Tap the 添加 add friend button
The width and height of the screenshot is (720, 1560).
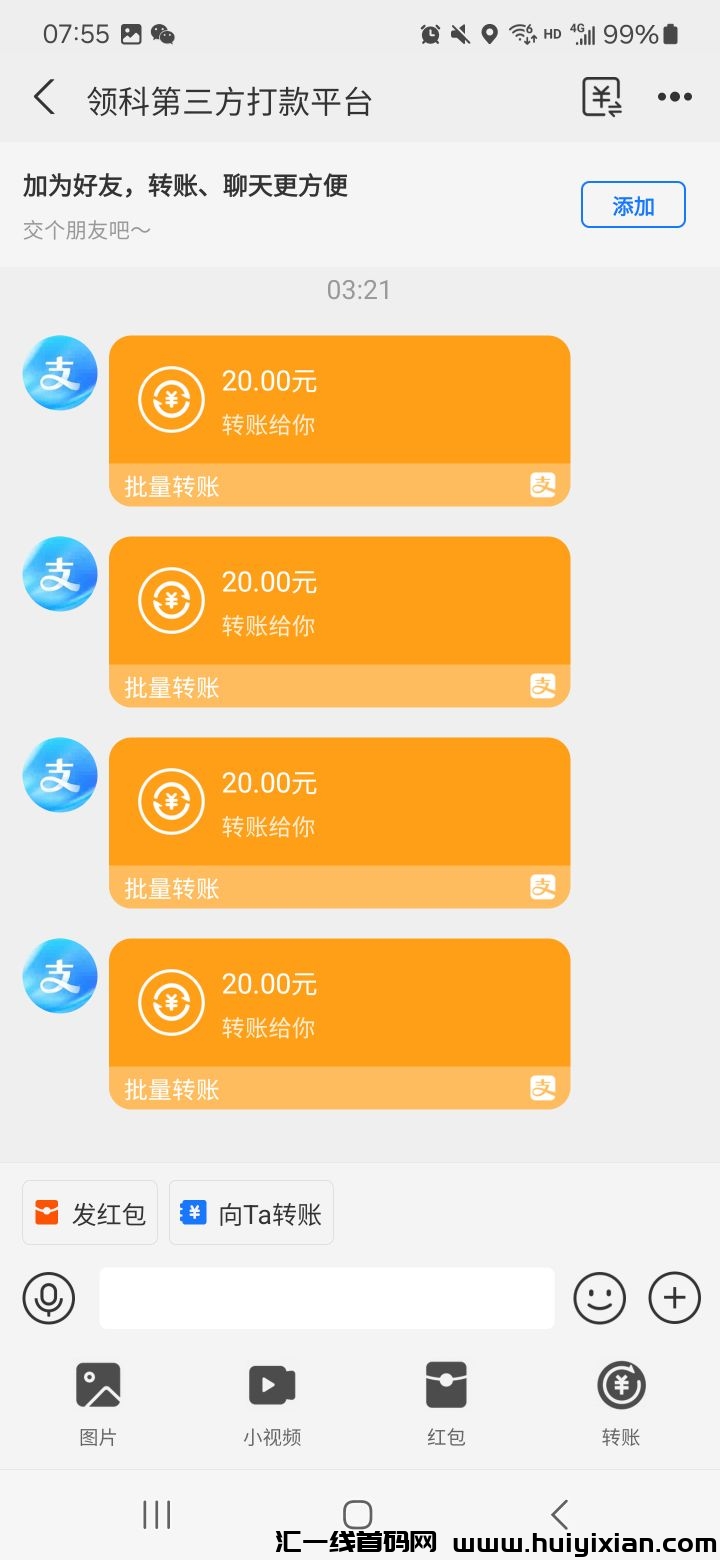[x=633, y=204]
